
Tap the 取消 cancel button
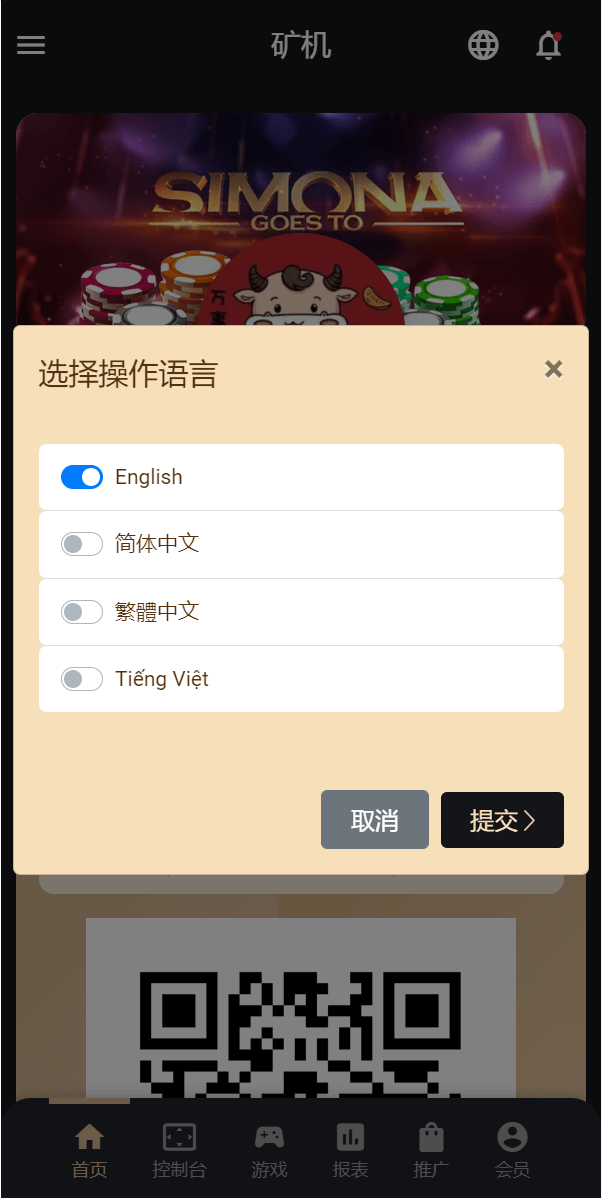[374, 820]
